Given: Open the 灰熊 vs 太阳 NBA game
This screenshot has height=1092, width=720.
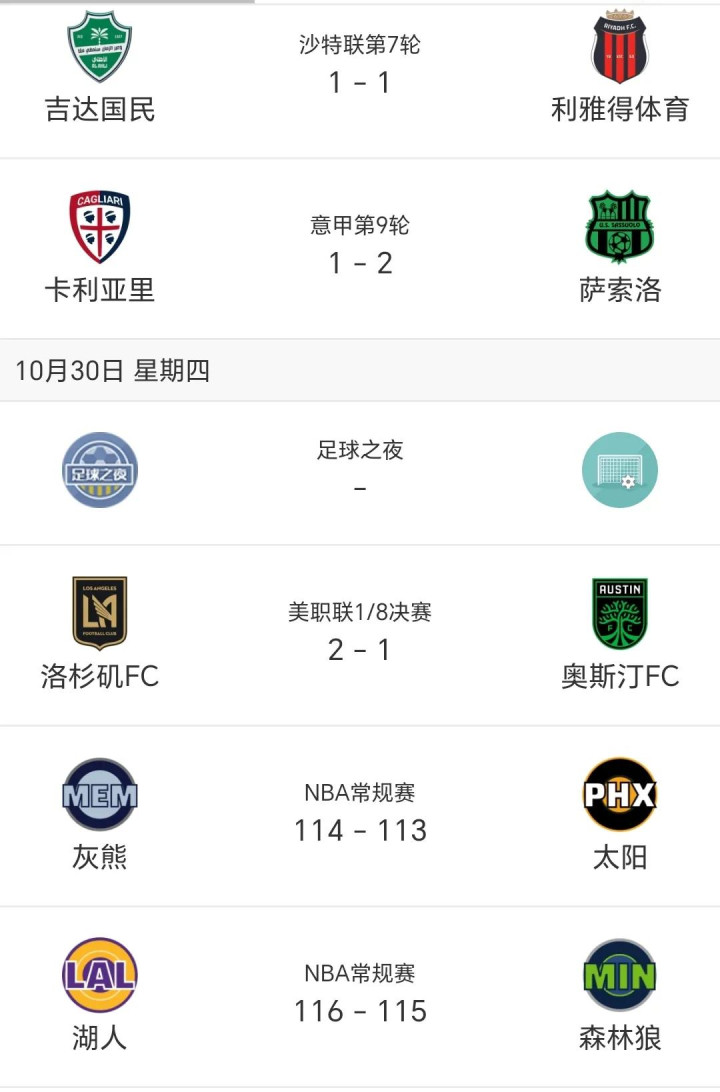Looking at the screenshot, I should [360, 816].
